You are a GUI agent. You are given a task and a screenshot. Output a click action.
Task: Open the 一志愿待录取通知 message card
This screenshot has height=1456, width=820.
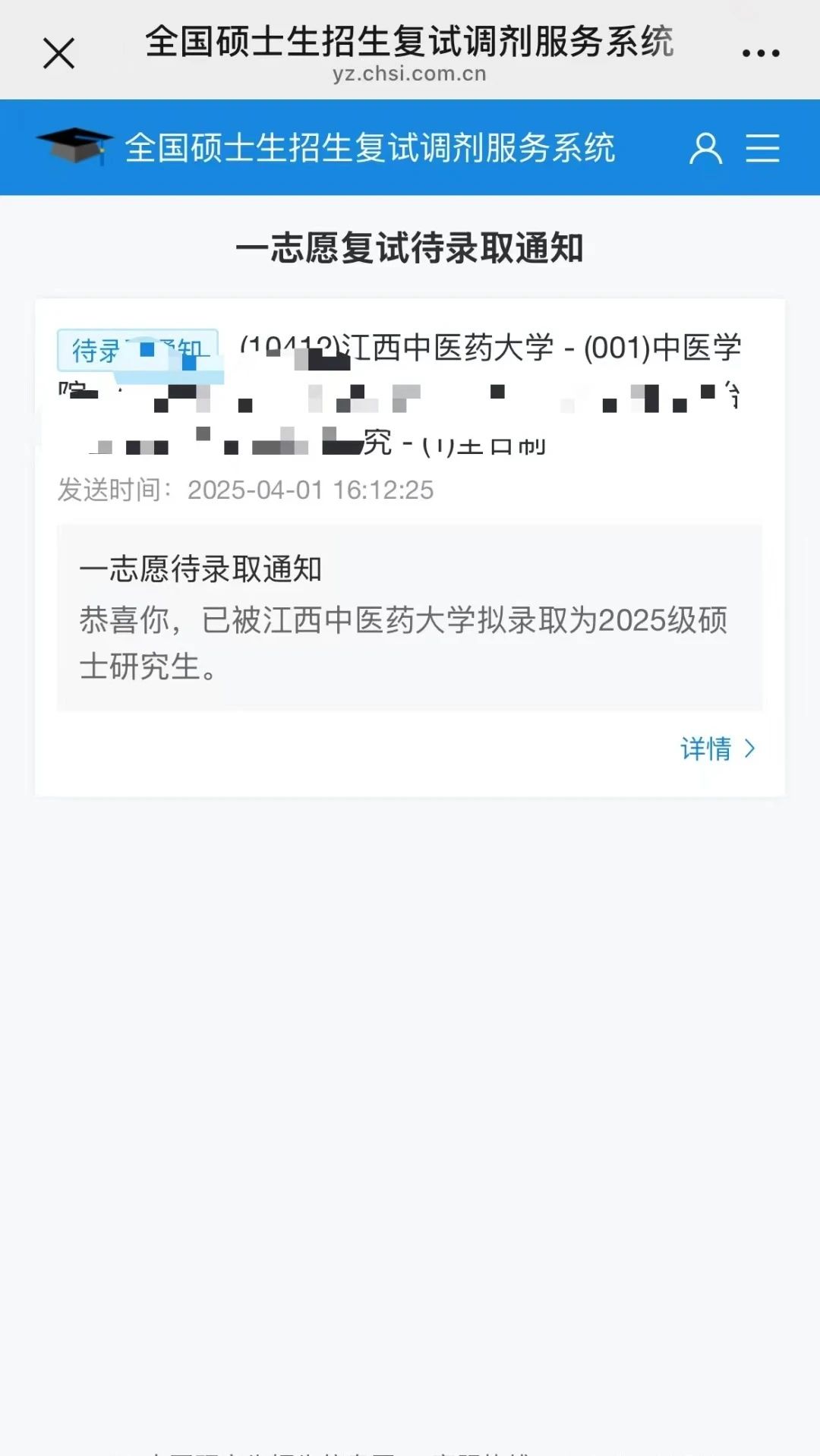409,616
